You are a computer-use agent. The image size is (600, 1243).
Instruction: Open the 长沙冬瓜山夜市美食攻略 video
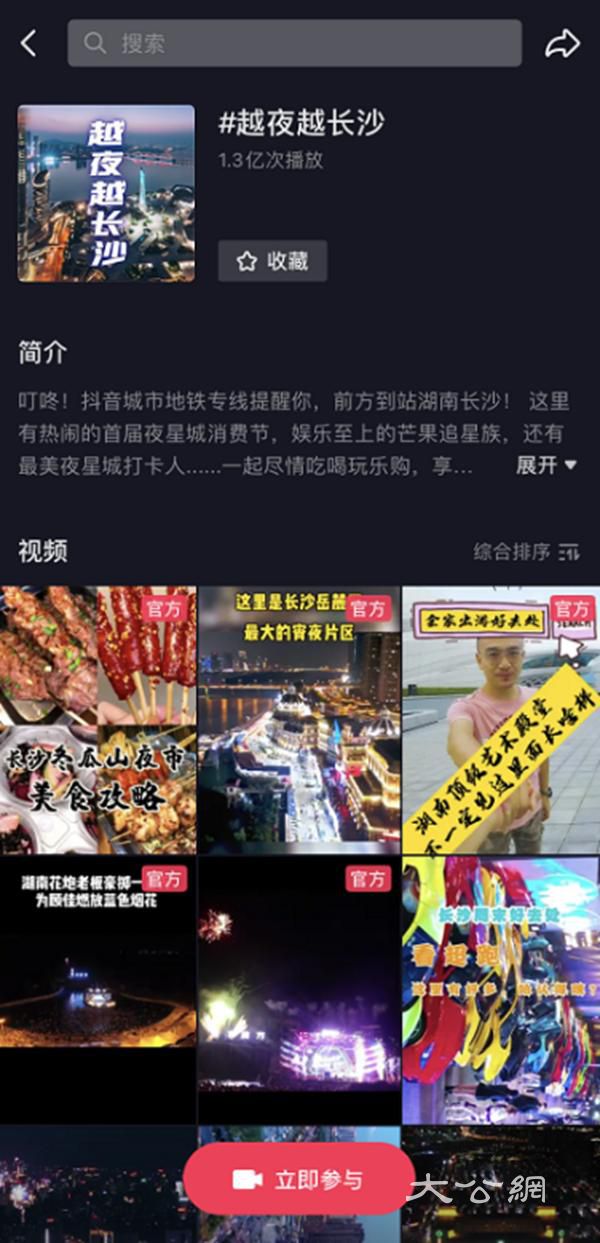click(98, 720)
